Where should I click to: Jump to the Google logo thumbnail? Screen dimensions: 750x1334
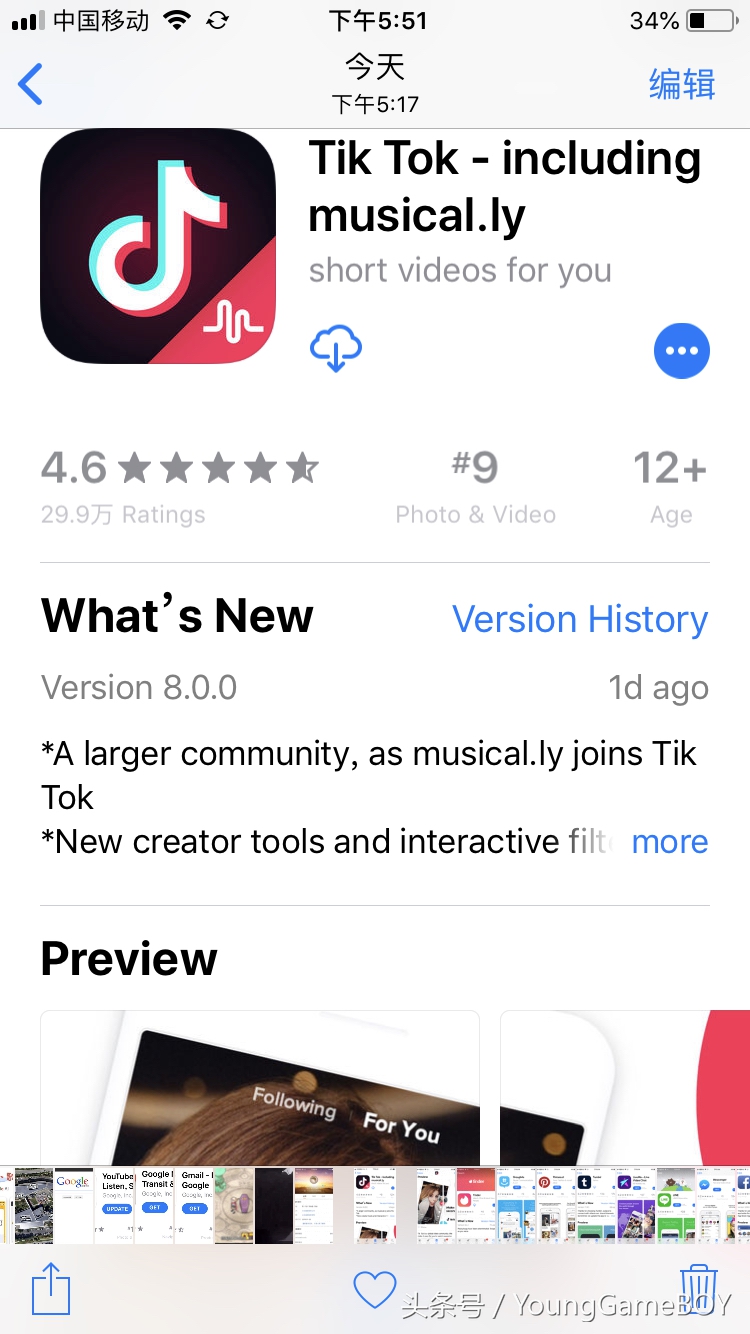73,1205
